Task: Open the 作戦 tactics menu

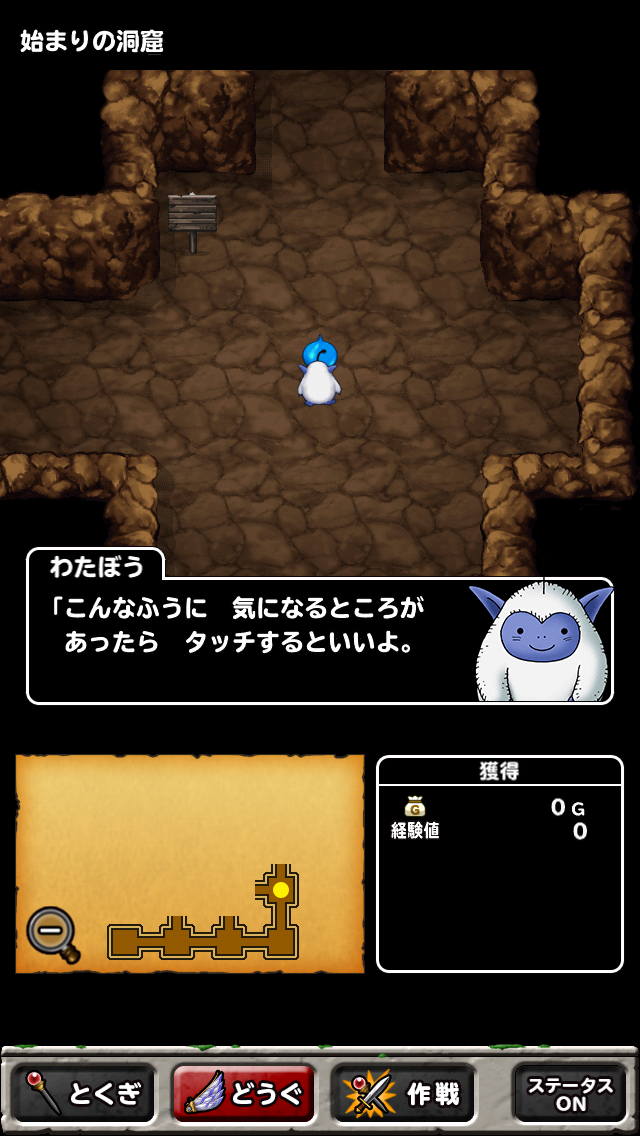Action: tap(403, 1094)
